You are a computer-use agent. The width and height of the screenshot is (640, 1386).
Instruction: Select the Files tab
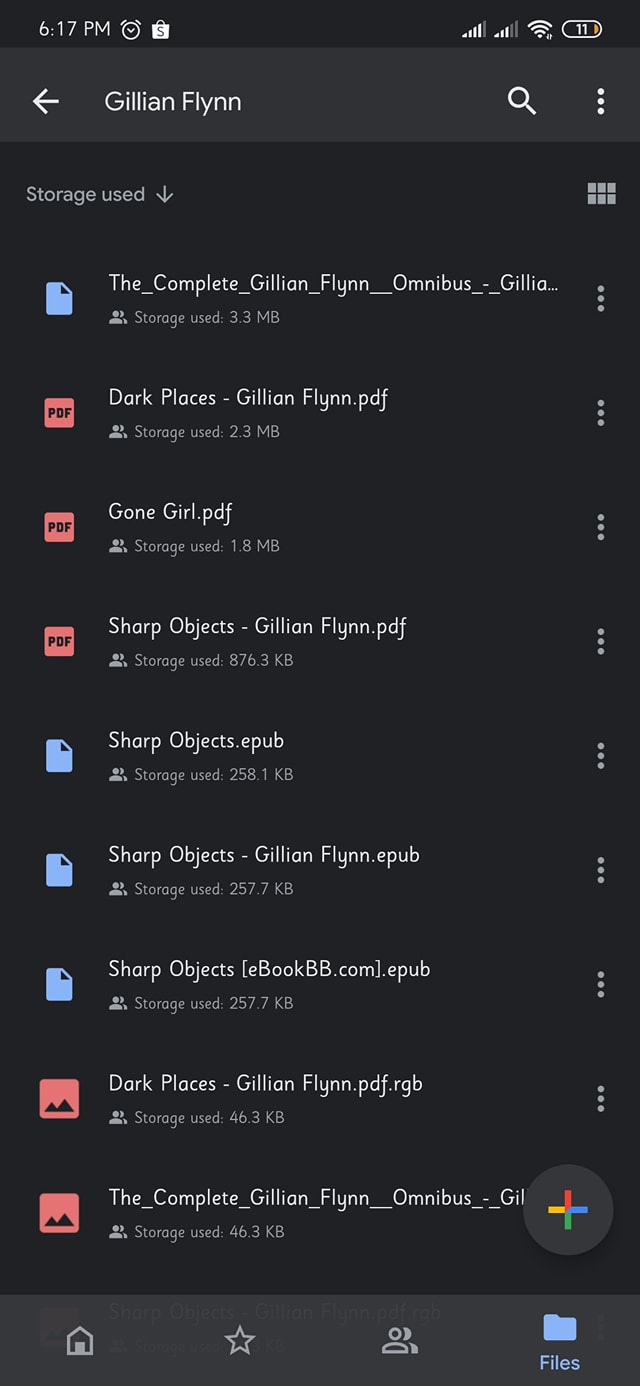point(560,1343)
